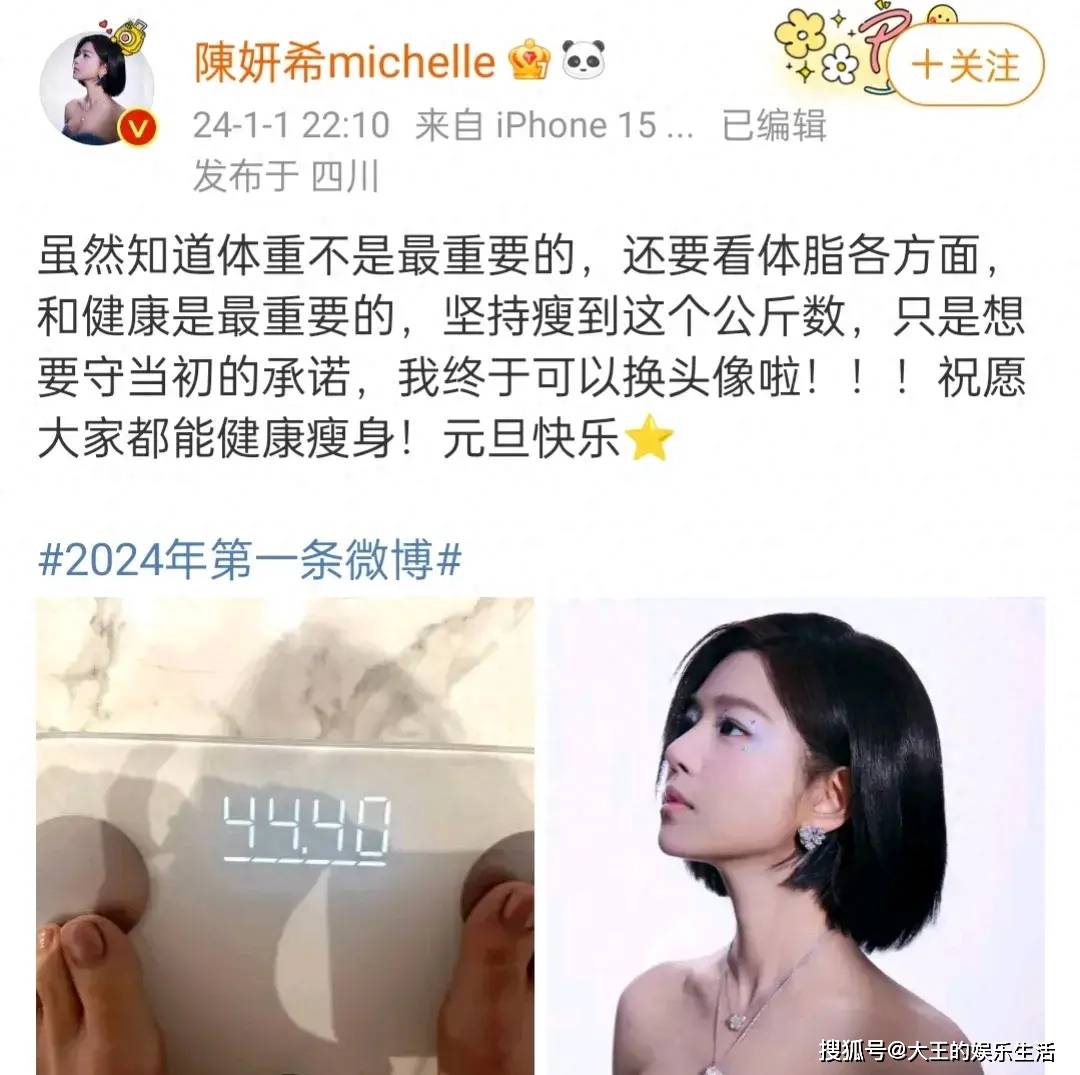
Task: Open the username 陳妍希michelle
Action: tap(344, 62)
